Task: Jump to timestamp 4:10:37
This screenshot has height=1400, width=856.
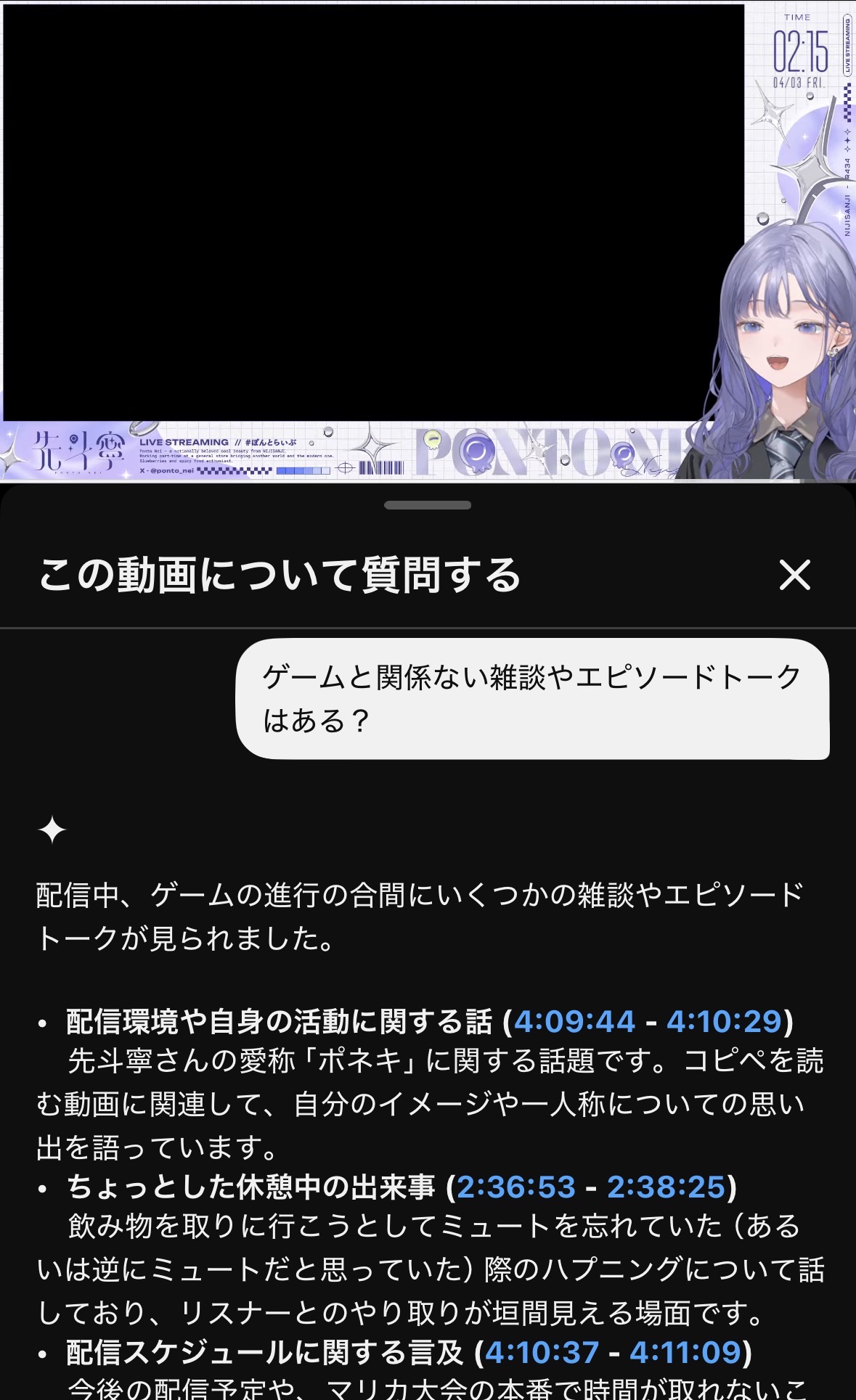Action: pyautogui.click(x=542, y=1352)
